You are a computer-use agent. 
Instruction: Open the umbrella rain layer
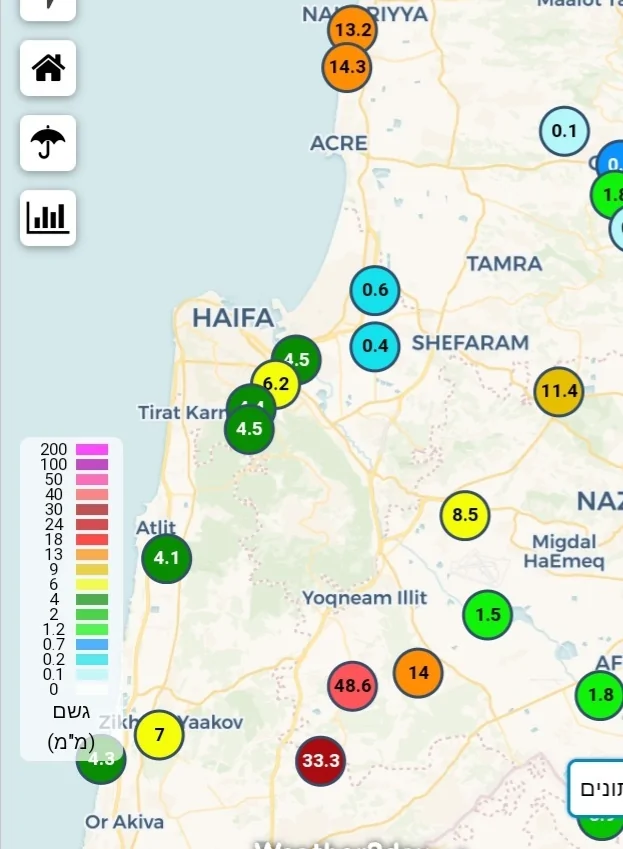pyautogui.click(x=48, y=143)
